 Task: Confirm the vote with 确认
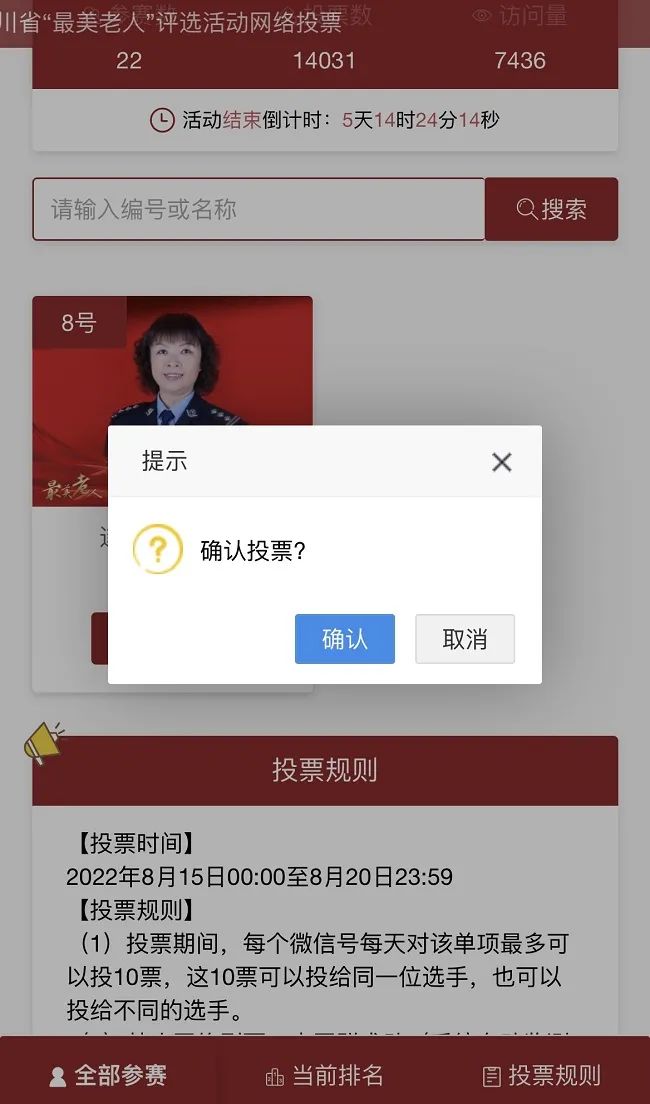(345, 639)
